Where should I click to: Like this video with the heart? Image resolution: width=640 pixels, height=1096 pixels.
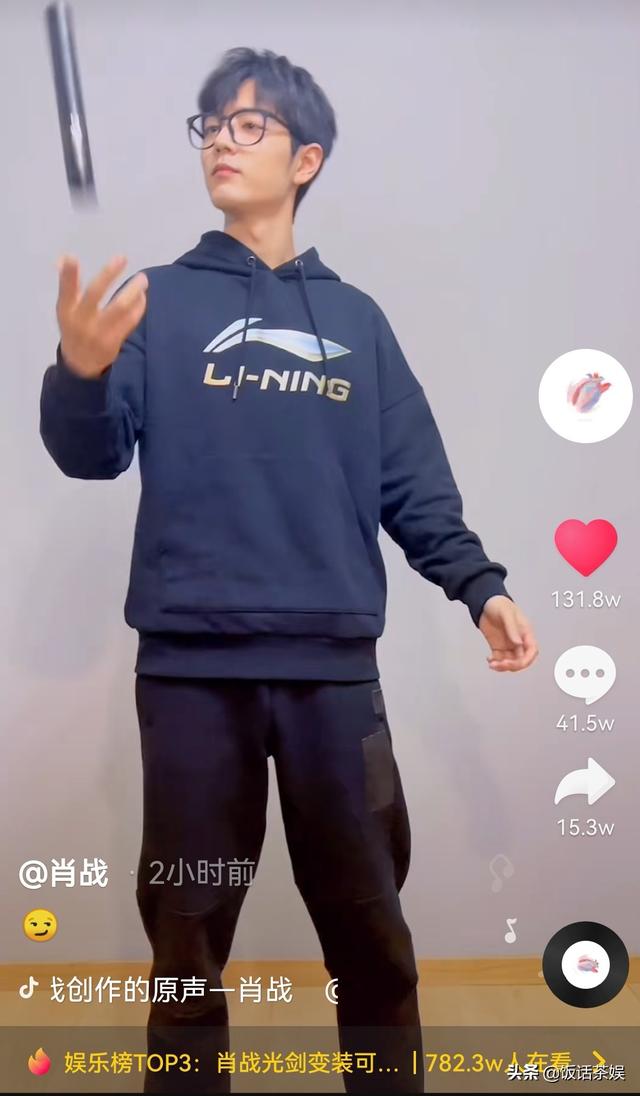pyautogui.click(x=586, y=548)
